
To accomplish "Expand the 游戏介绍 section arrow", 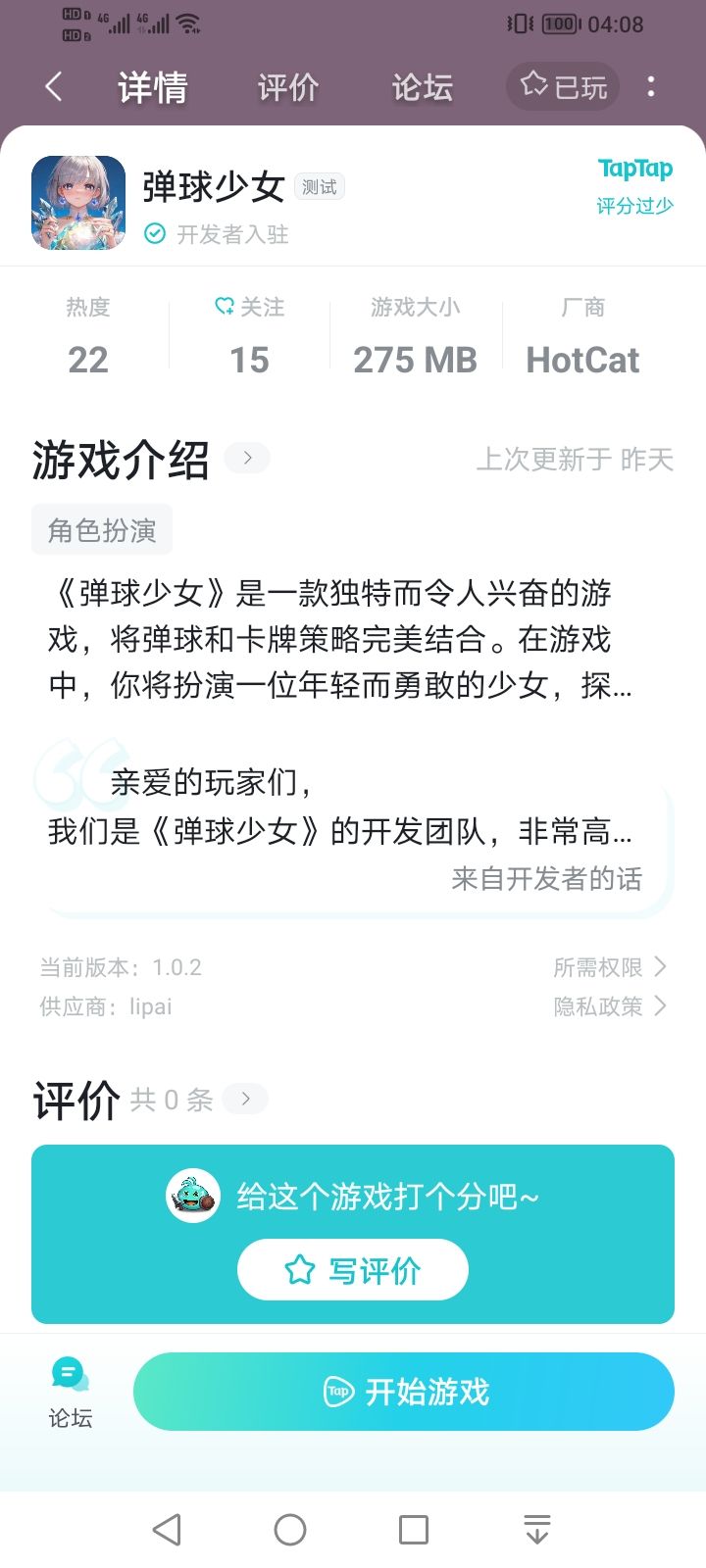I will (245, 458).
